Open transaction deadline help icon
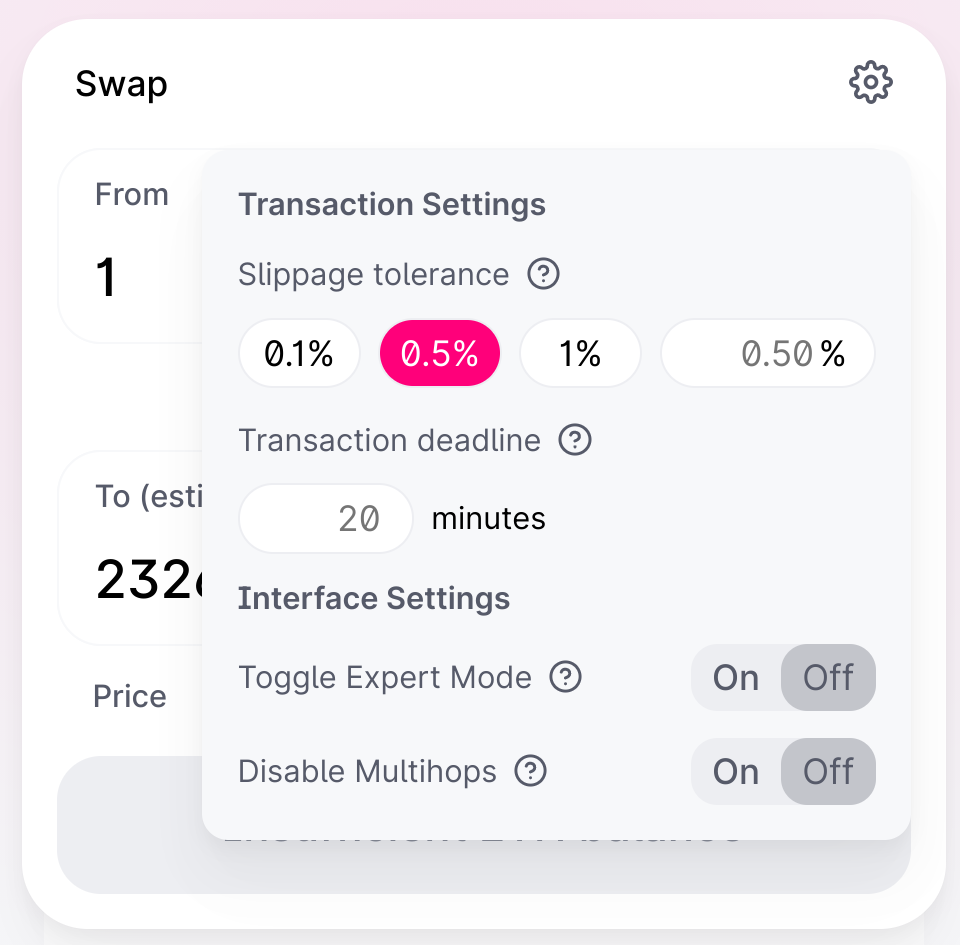The height and width of the screenshot is (945, 960). (x=575, y=440)
